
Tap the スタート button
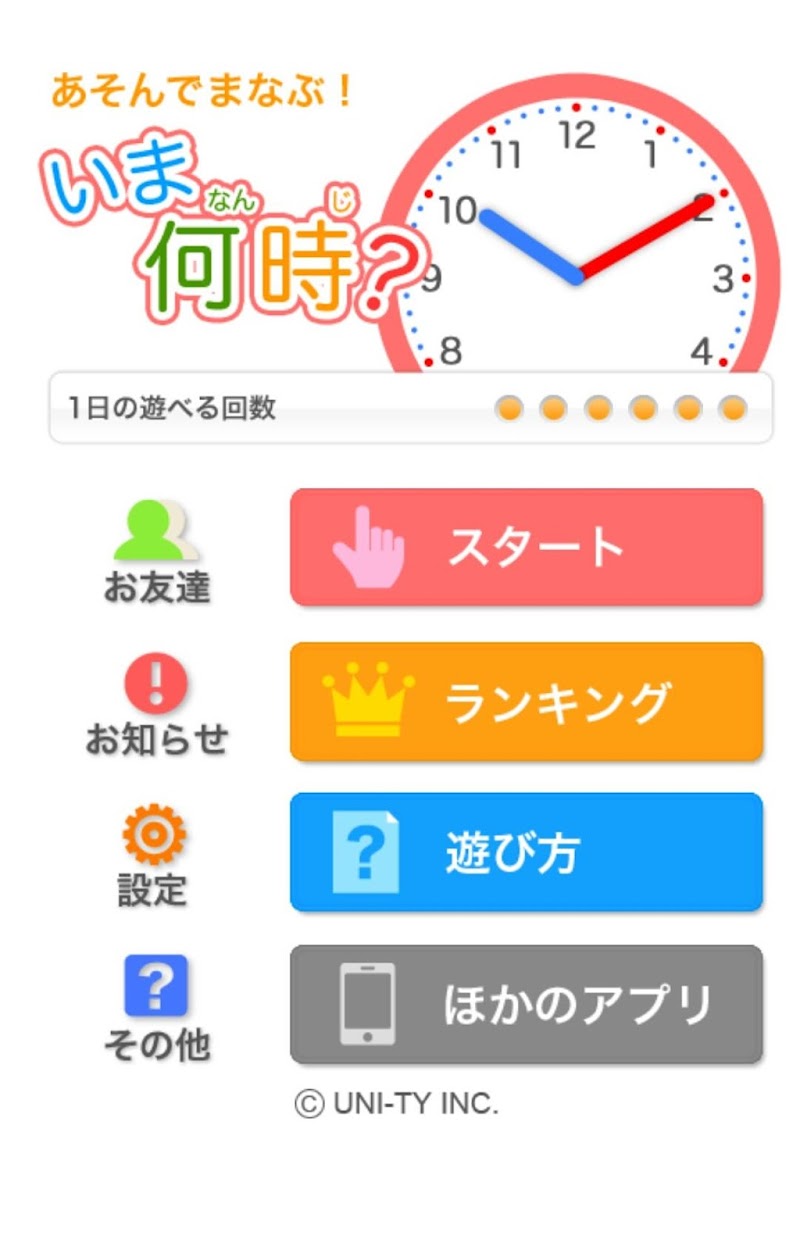click(x=526, y=547)
